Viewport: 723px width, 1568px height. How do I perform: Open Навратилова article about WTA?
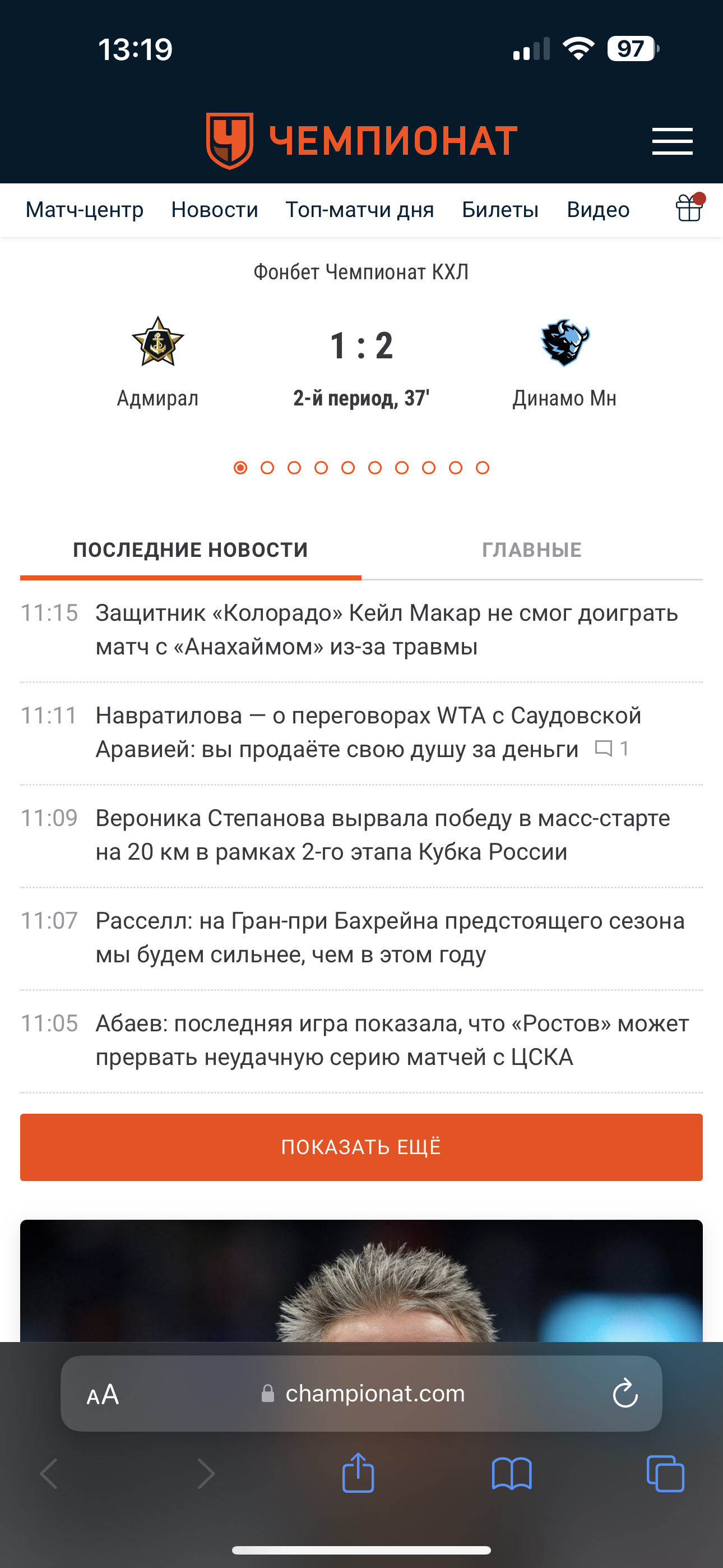(369, 732)
